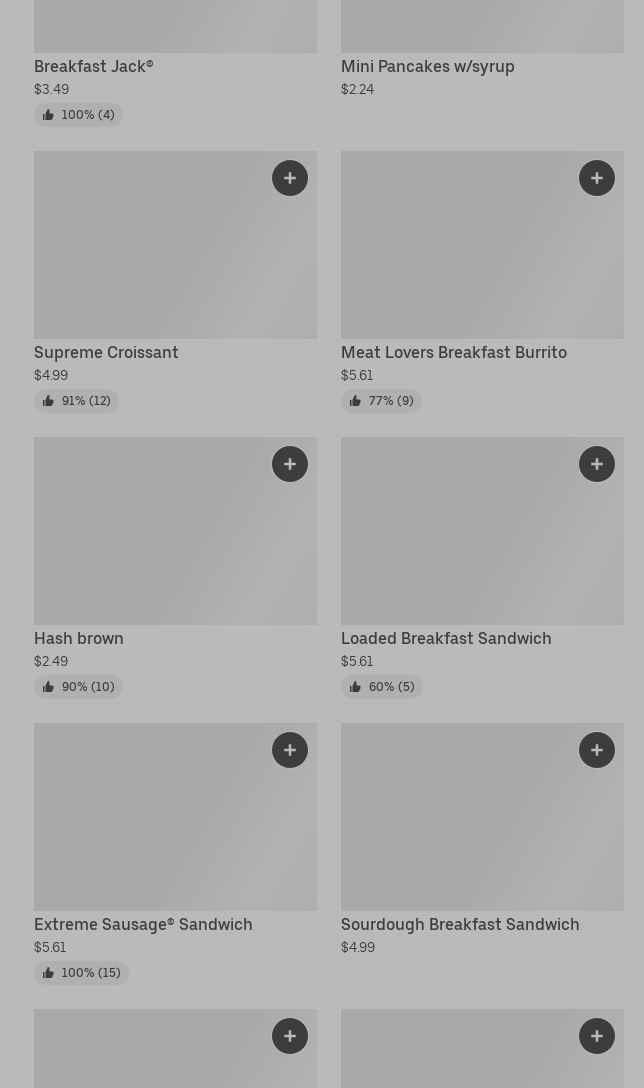This screenshot has width=644, height=1088.
Task: Open the Hash brown item card
Action: click(x=79, y=638)
